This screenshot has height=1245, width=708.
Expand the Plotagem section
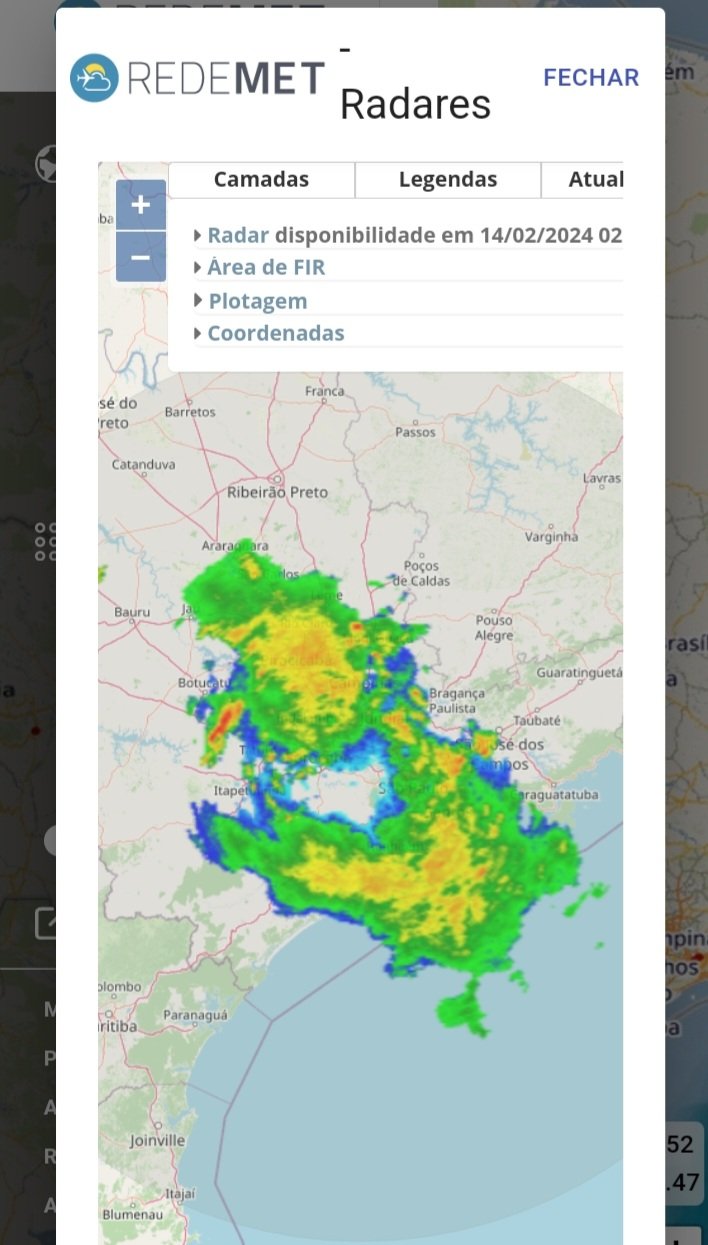coord(250,301)
